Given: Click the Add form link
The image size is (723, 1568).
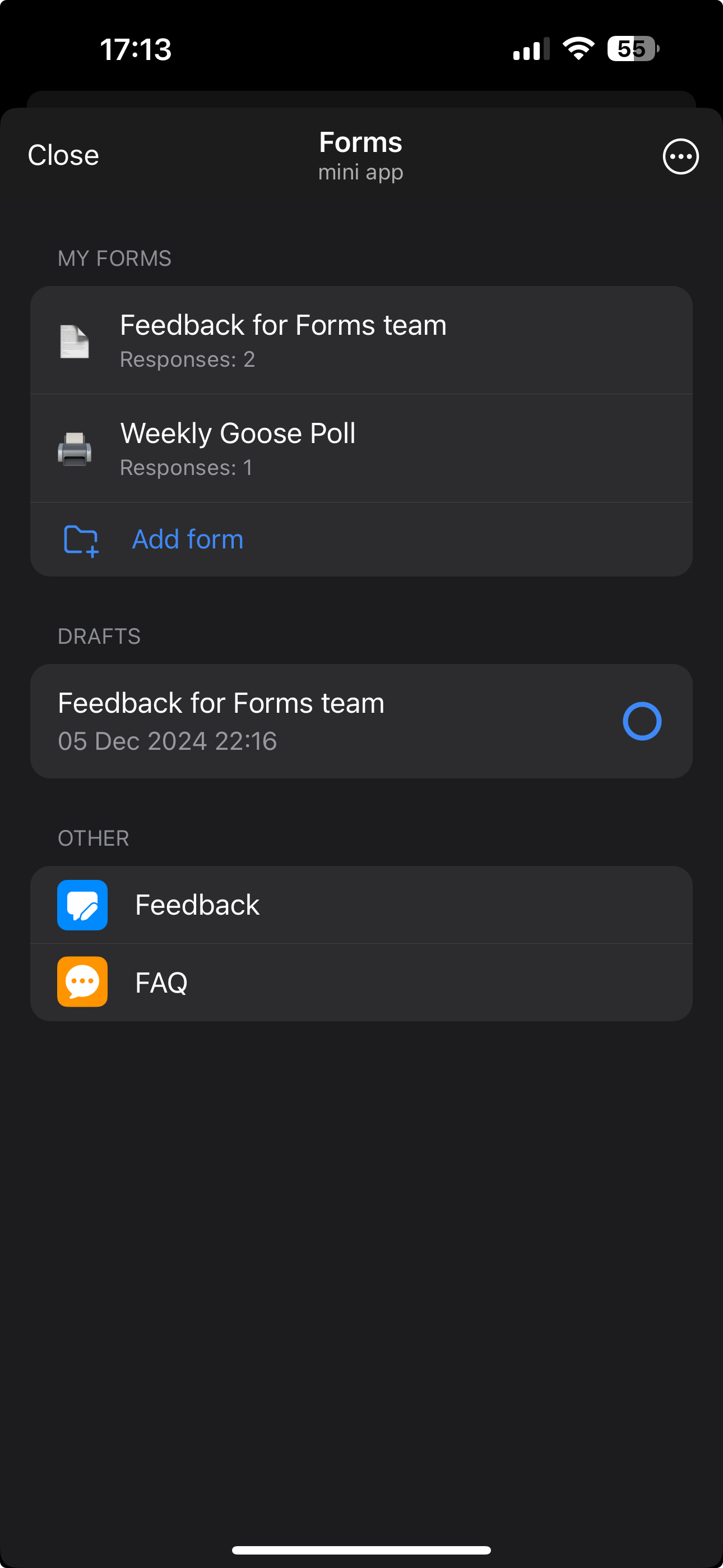Looking at the screenshot, I should pyautogui.click(x=187, y=539).
